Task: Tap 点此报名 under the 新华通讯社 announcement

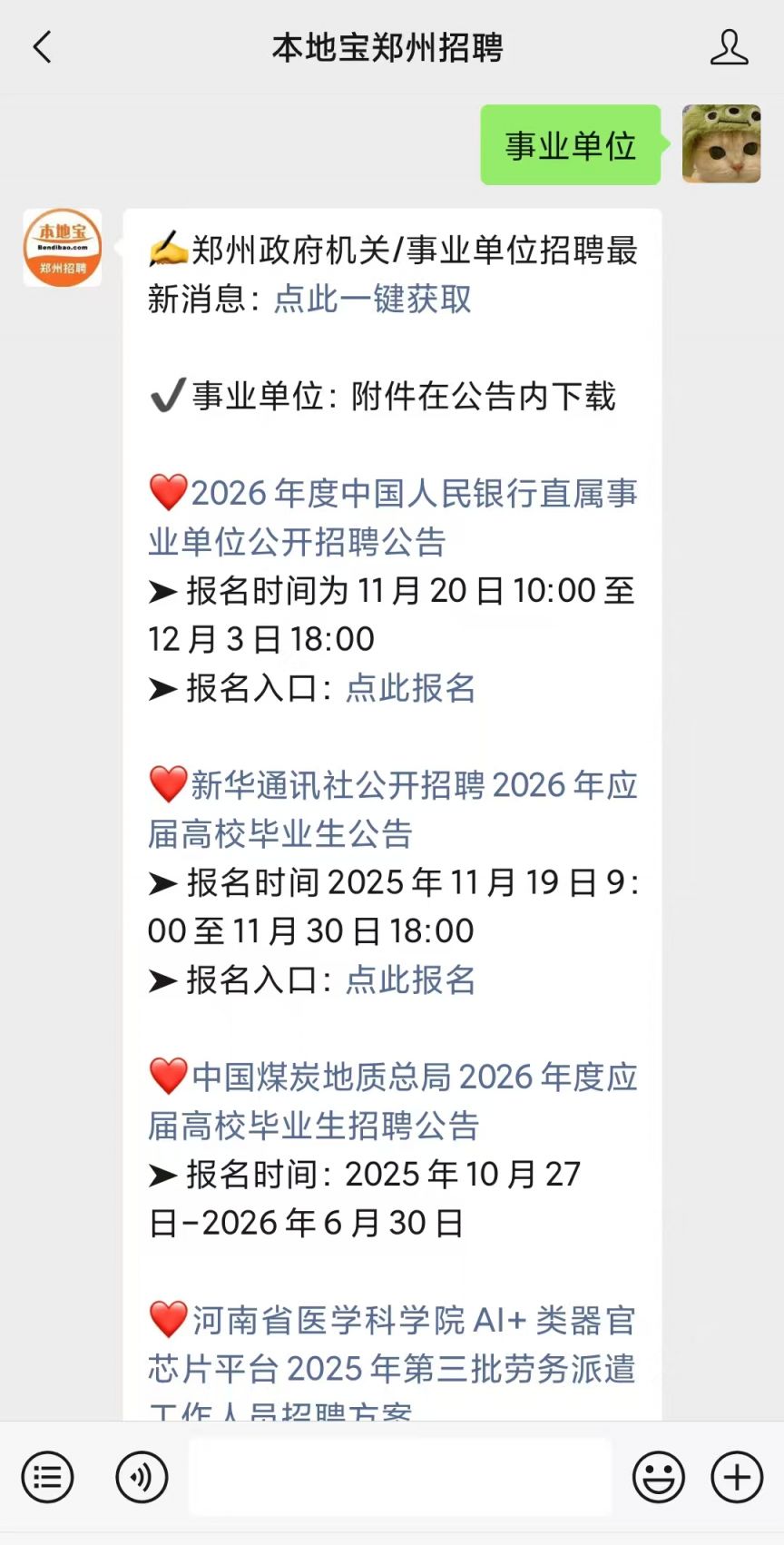Action: [410, 979]
